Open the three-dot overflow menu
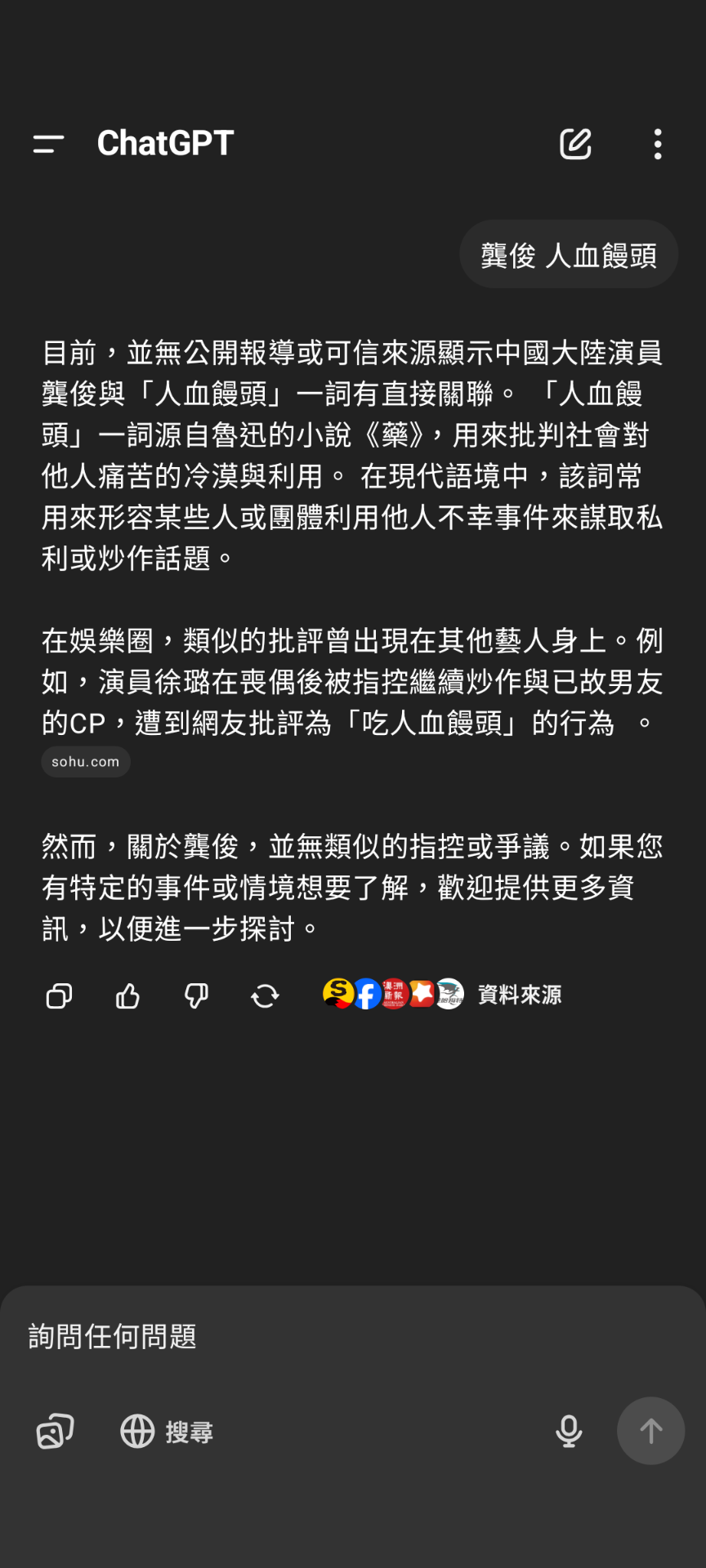This screenshot has width=706, height=1568. (658, 144)
